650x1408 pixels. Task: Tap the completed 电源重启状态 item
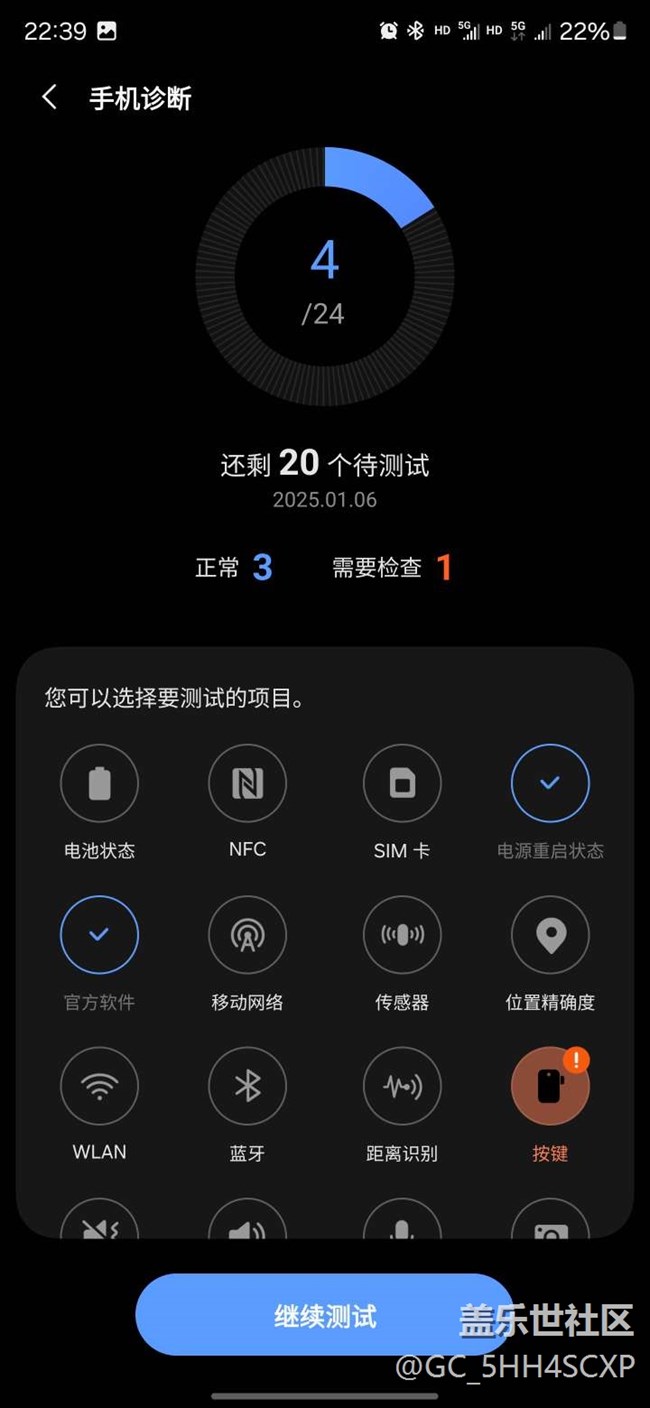pos(550,784)
